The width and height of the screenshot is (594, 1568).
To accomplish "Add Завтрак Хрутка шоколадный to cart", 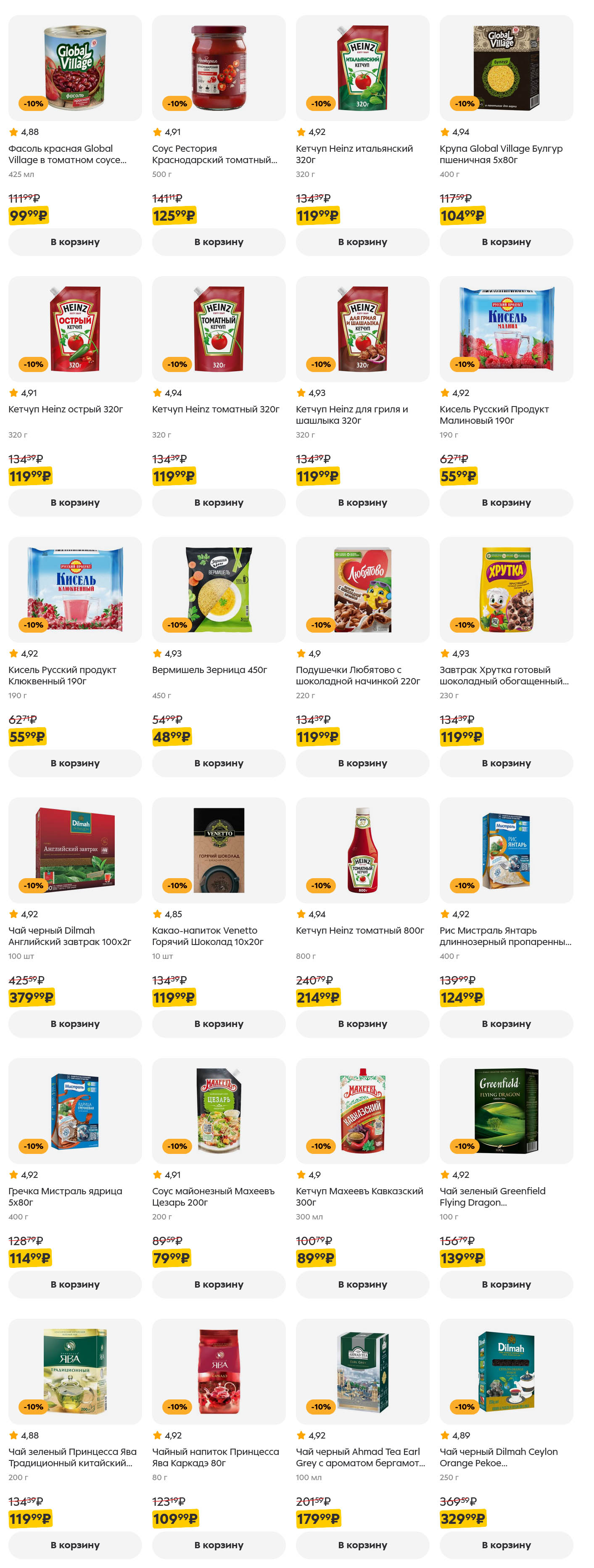I will (506, 763).
